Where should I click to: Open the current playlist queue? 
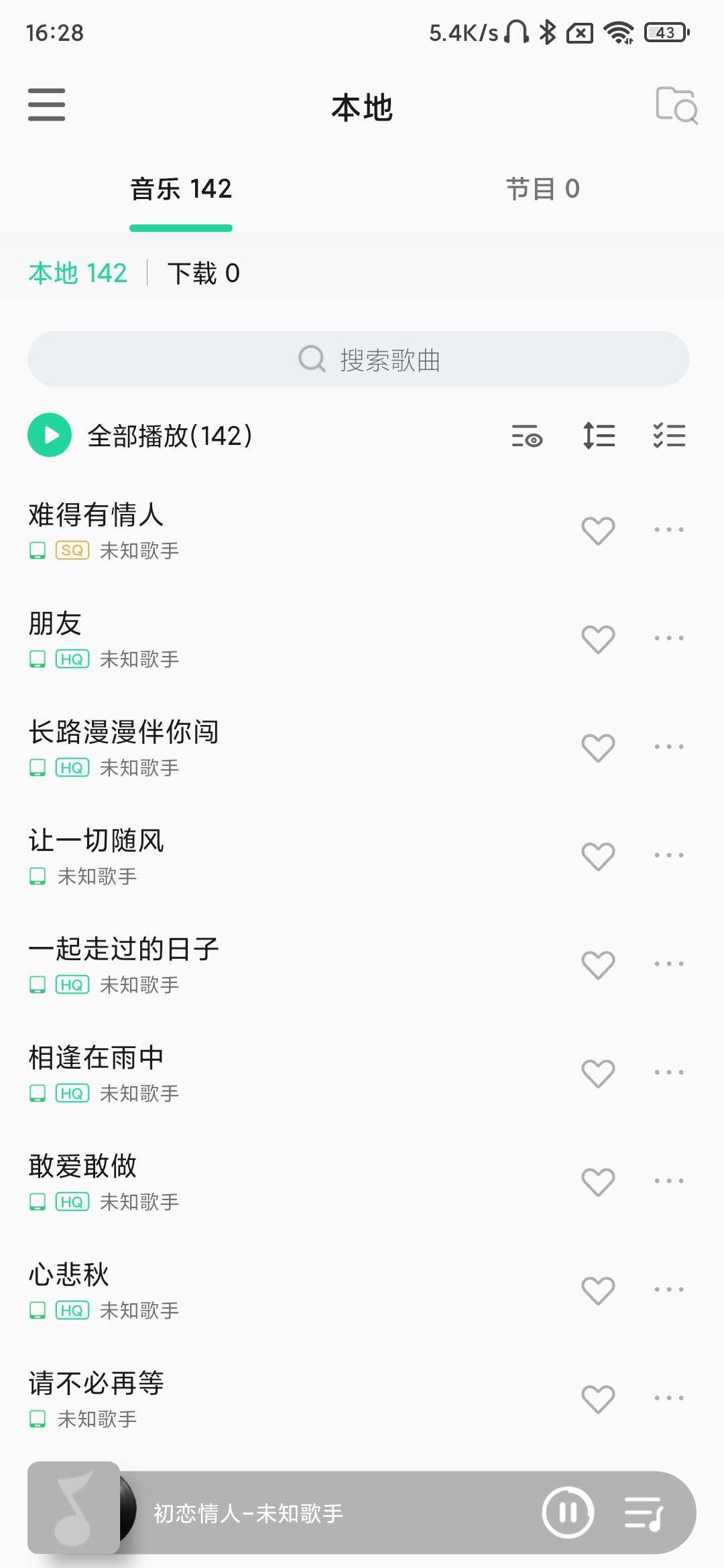coord(644,1513)
